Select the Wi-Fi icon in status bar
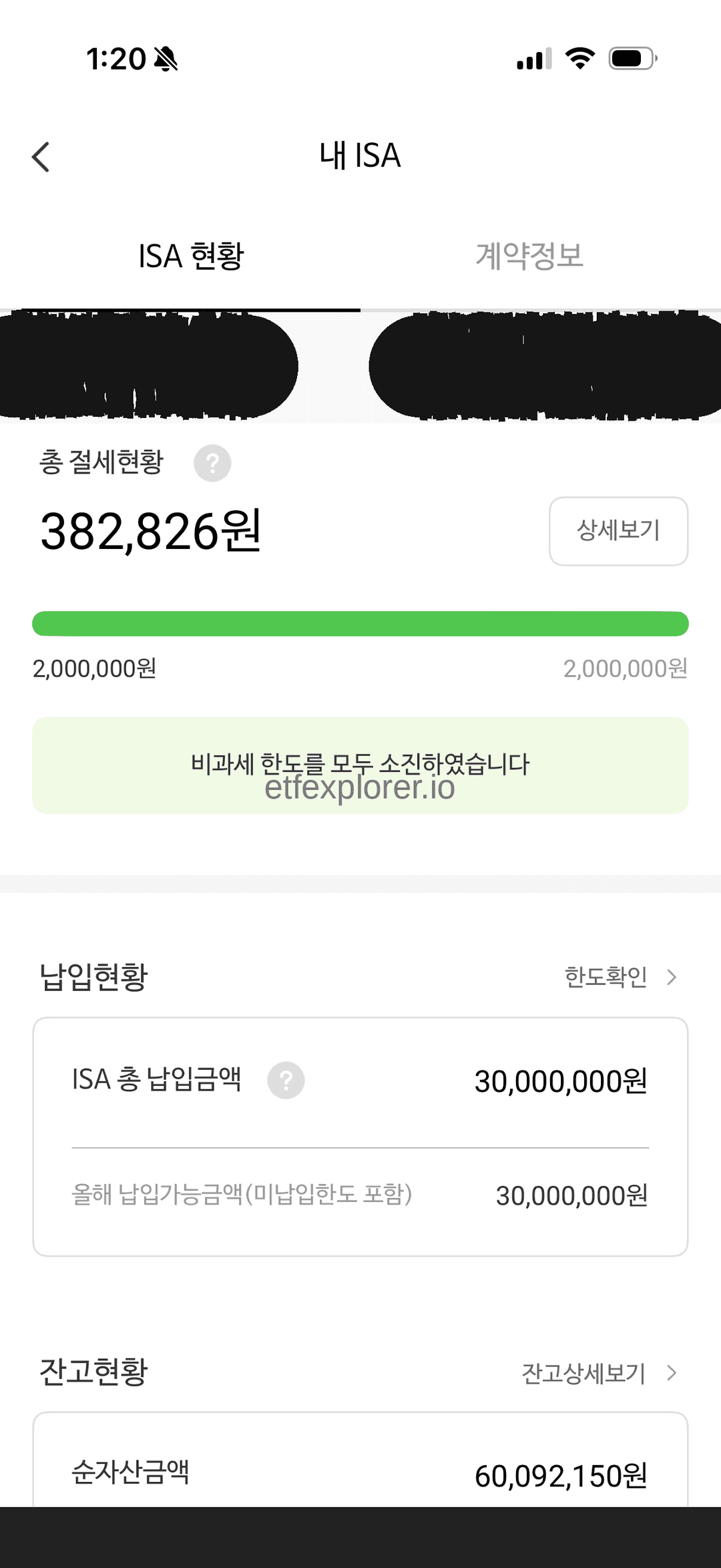 click(x=578, y=59)
